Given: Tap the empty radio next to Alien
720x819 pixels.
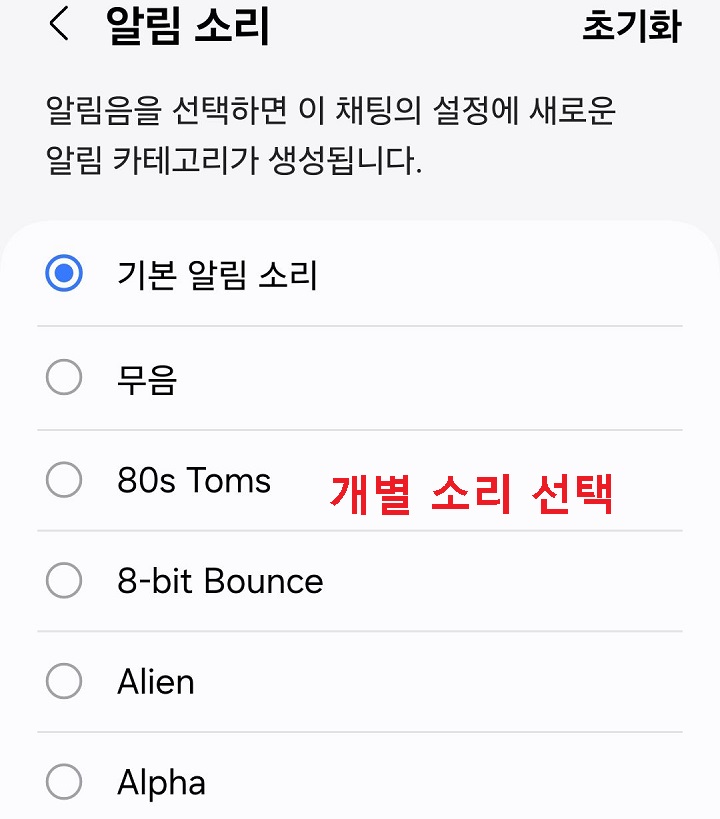Looking at the screenshot, I should point(63,681).
